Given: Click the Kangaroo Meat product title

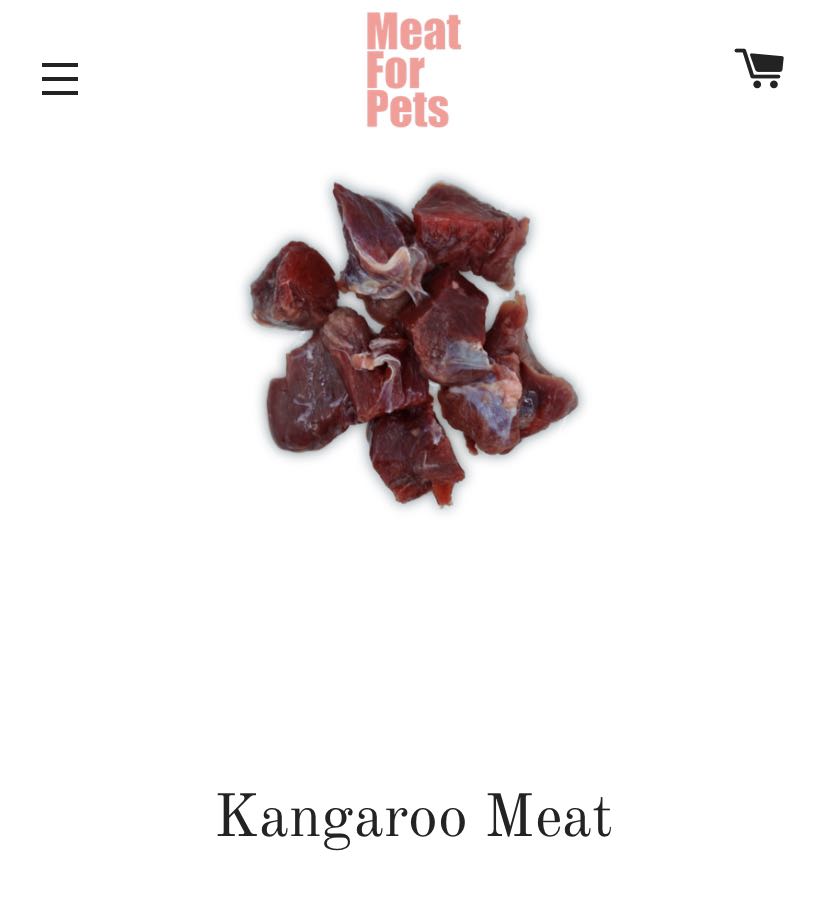Looking at the screenshot, I should 414,815.
